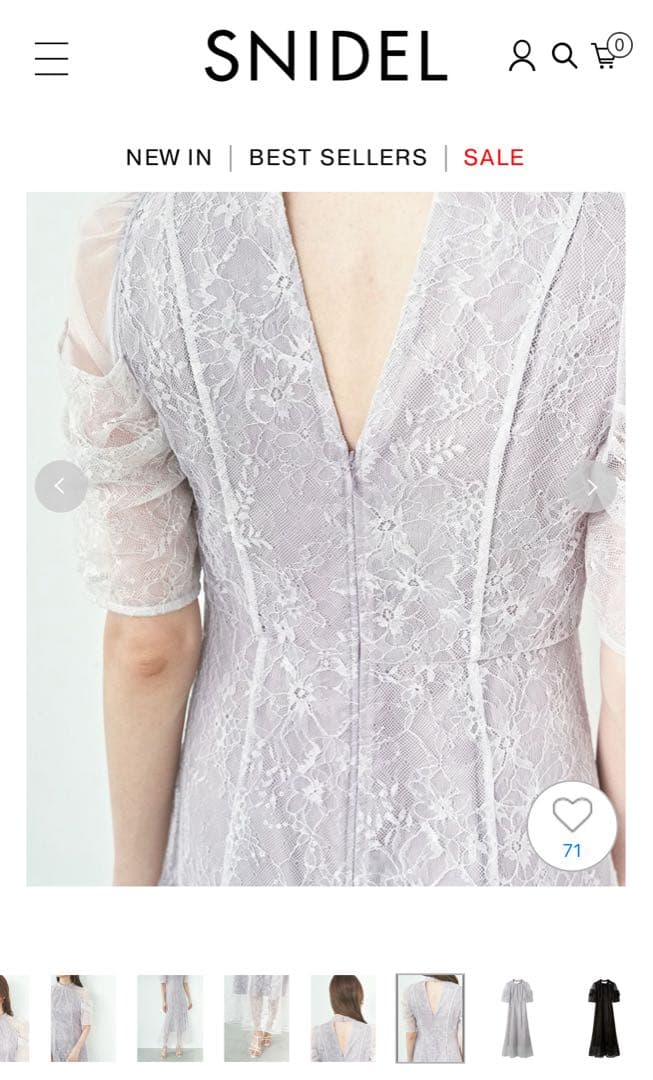Image resolution: width=653 pixels, height=1080 pixels.
Task: Show previous product image
Action: tap(60, 487)
